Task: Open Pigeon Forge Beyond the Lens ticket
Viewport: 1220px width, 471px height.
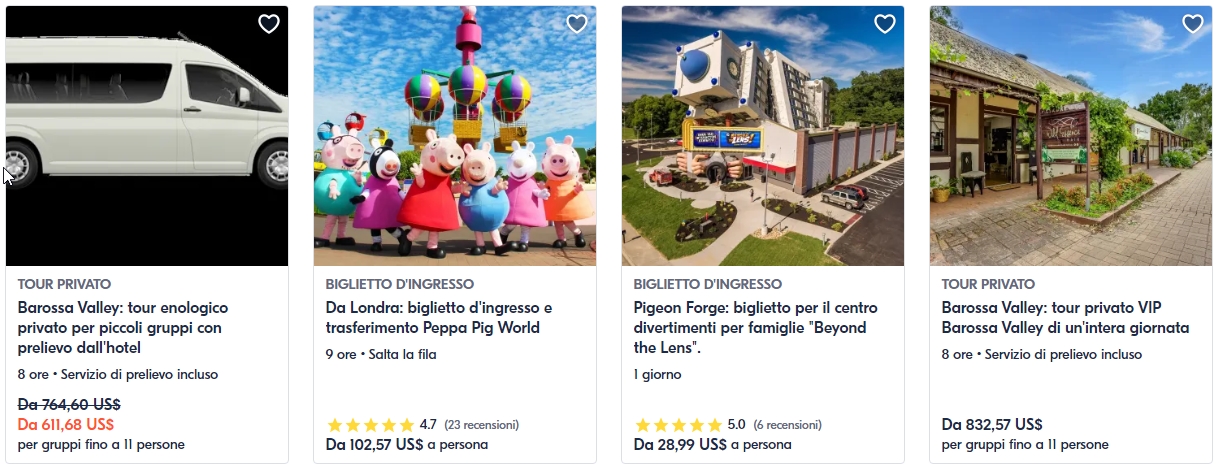Action: coord(750,328)
